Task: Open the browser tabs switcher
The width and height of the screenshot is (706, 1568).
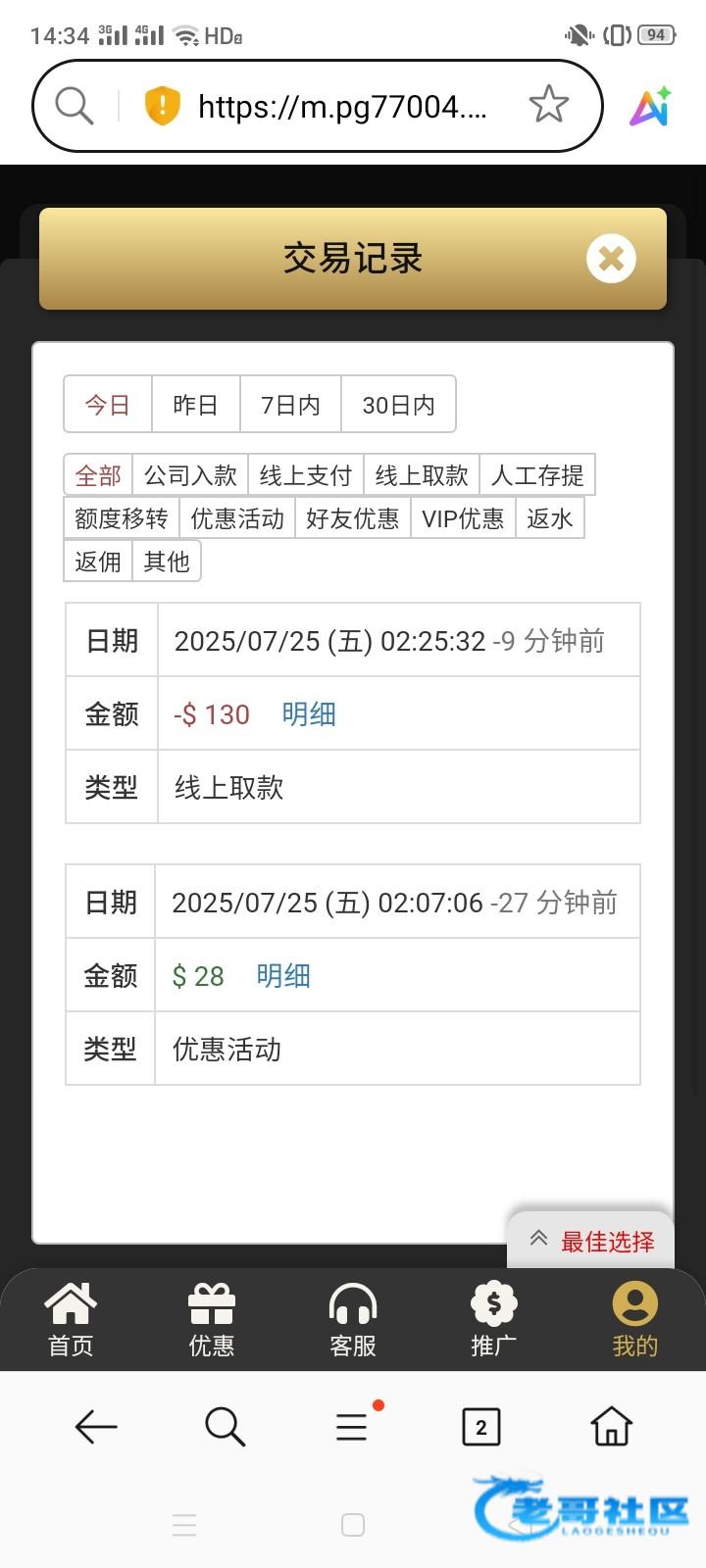Action: pos(480,1426)
